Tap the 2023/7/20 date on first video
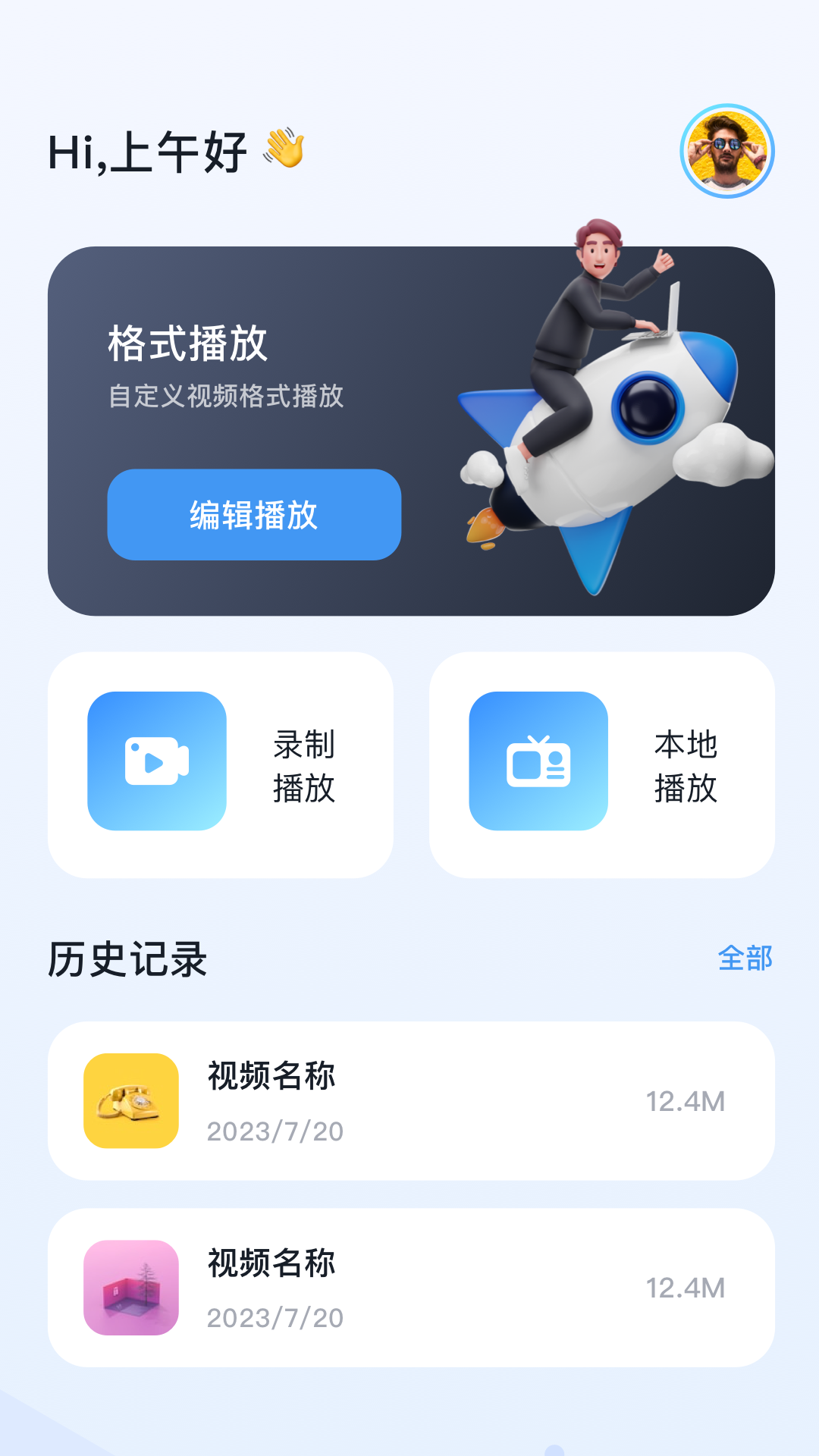 pyautogui.click(x=275, y=1132)
